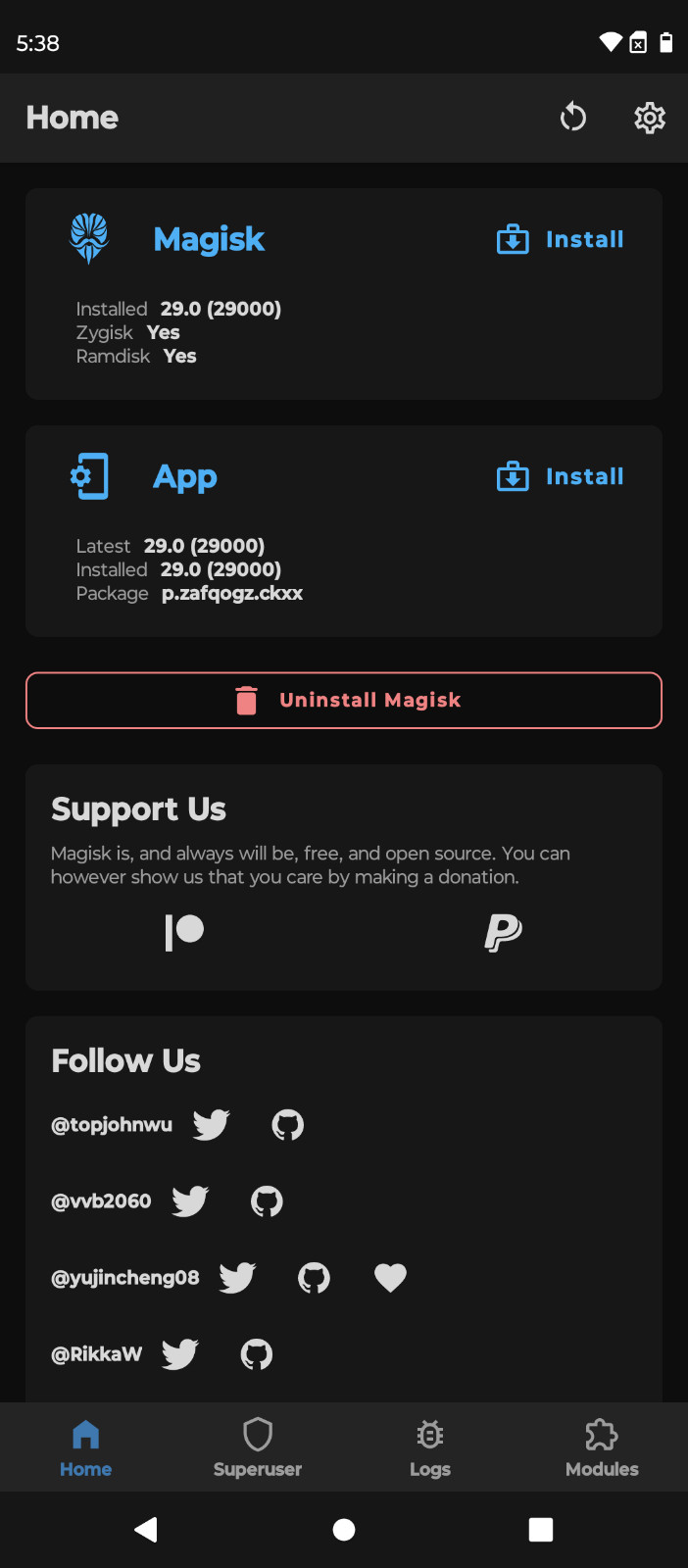The image size is (688, 1568).
Task: Go back using the system back button
Action: point(146,1530)
